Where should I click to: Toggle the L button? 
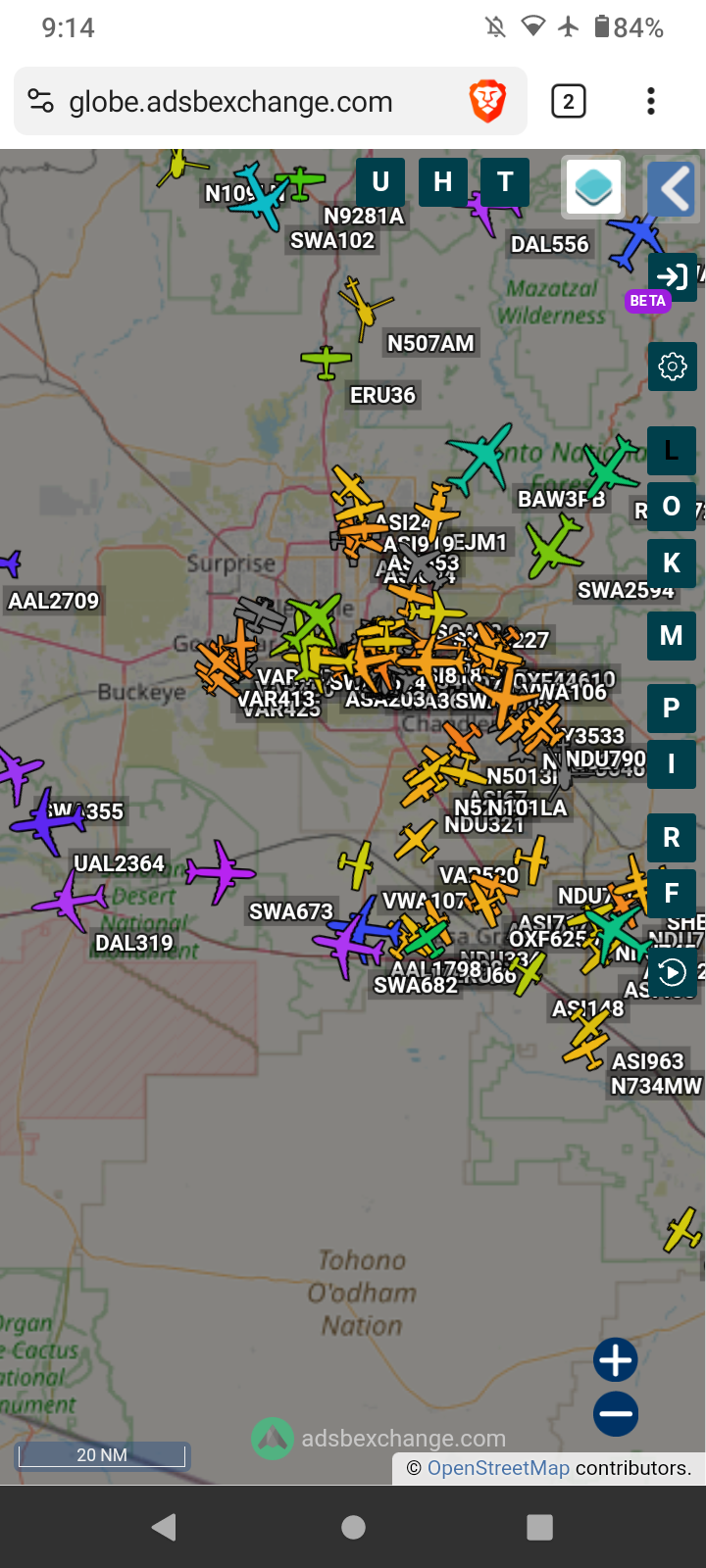(x=672, y=451)
